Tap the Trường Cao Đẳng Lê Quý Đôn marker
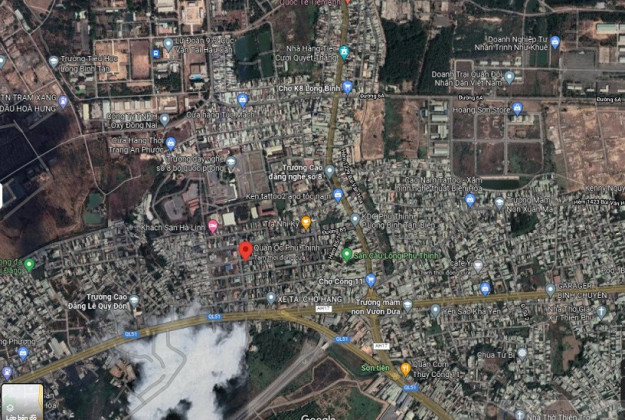 click(134, 301)
